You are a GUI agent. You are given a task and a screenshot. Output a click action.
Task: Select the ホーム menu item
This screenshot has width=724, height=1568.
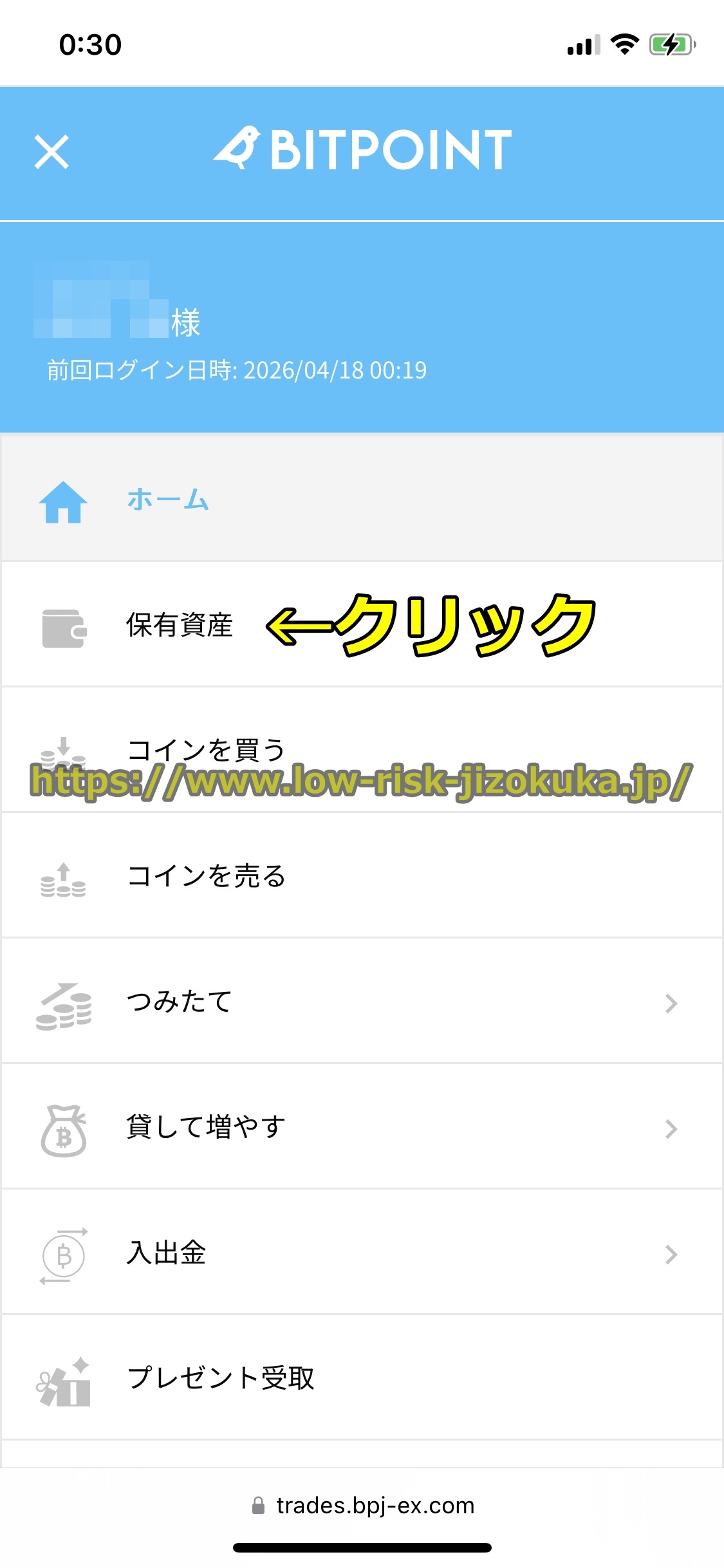click(x=167, y=501)
